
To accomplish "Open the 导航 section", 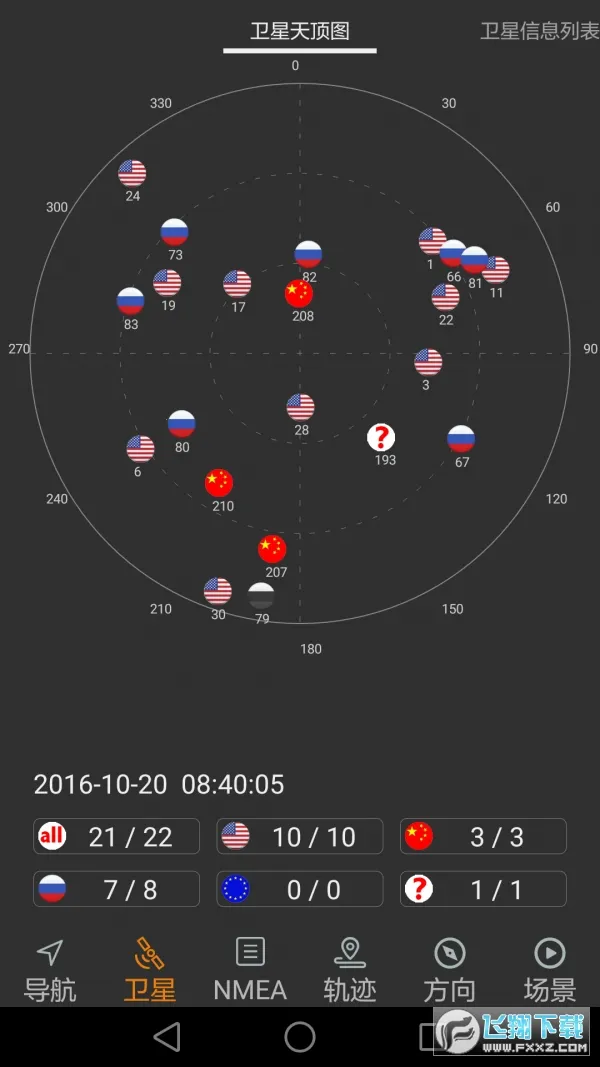I will tap(50, 970).
